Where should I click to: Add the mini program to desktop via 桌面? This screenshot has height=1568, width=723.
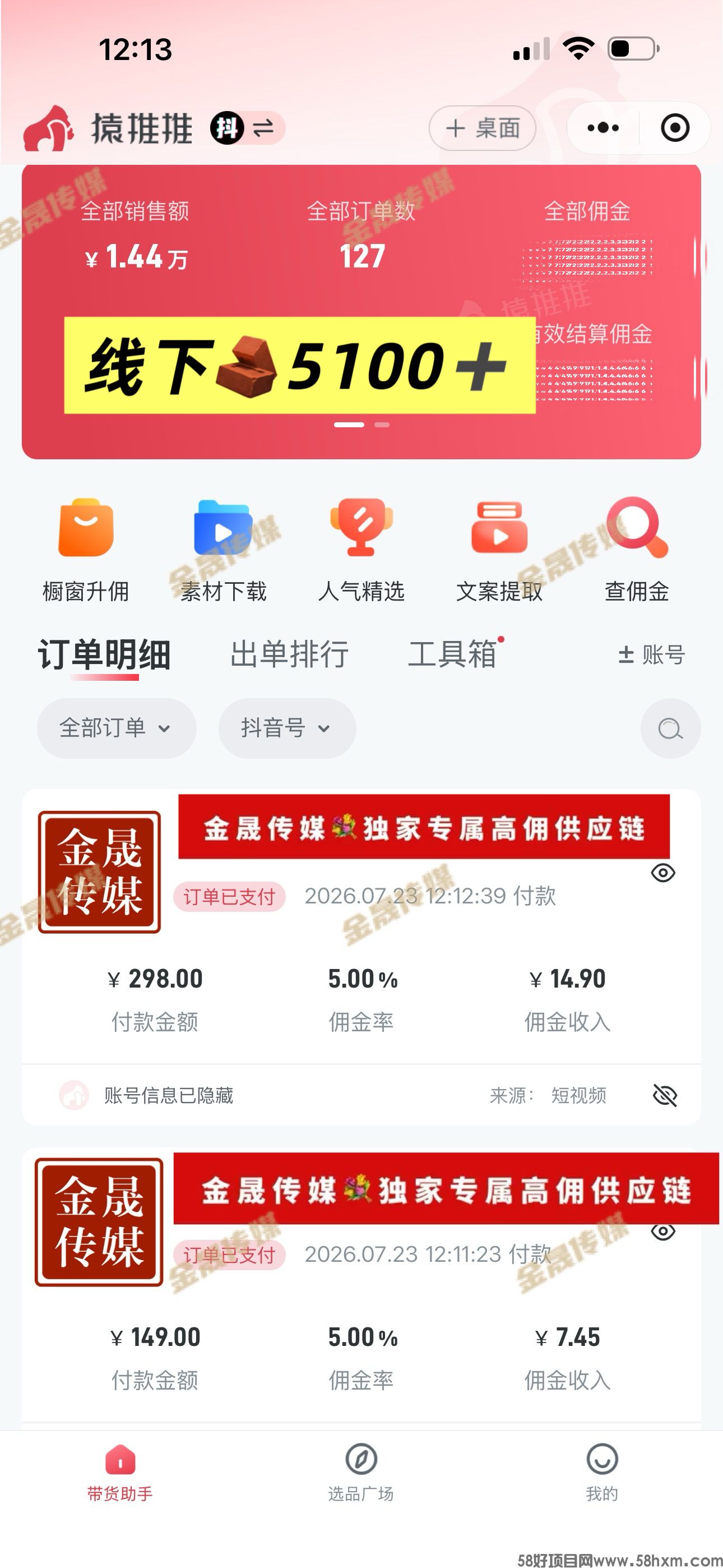tap(483, 128)
